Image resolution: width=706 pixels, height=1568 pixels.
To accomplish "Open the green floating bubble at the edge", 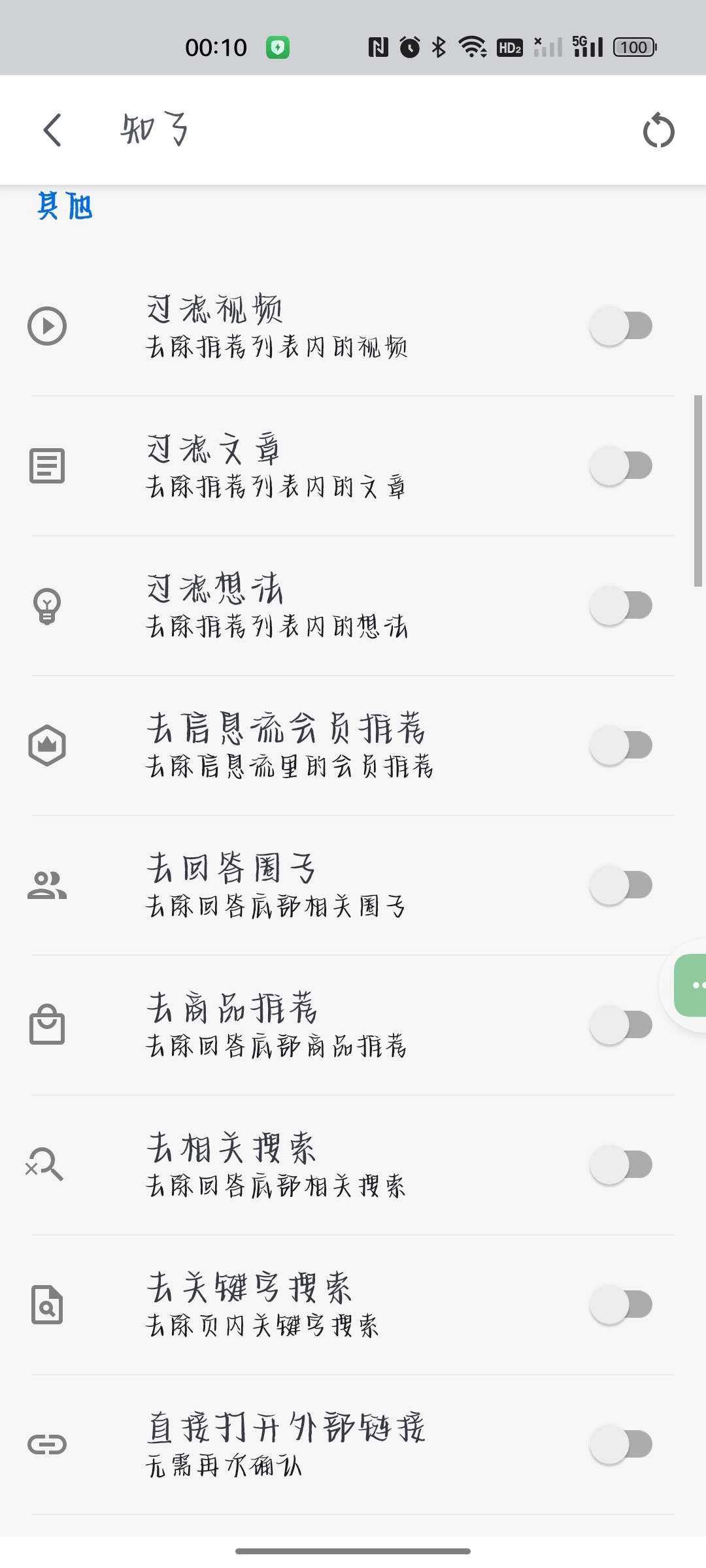I will (692, 985).
